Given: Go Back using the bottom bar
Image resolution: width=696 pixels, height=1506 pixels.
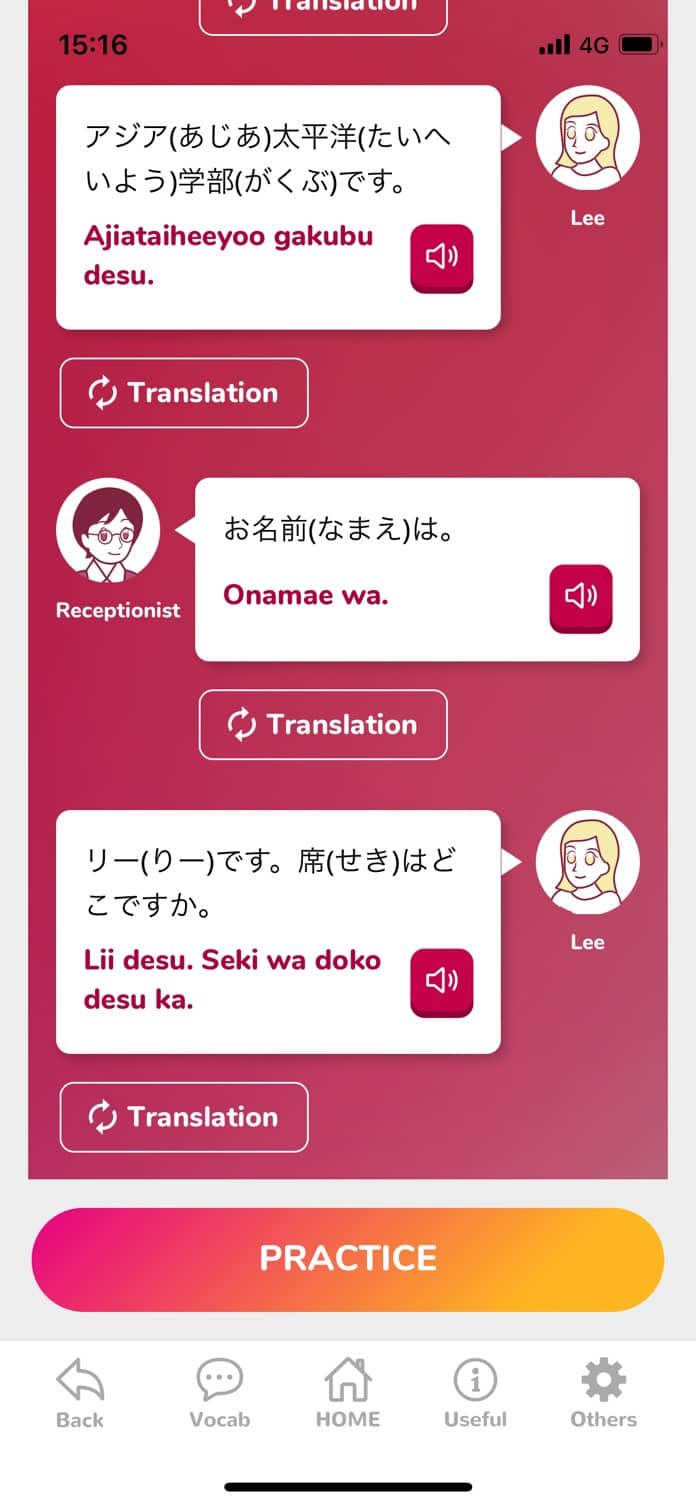Looking at the screenshot, I should click(x=80, y=1394).
